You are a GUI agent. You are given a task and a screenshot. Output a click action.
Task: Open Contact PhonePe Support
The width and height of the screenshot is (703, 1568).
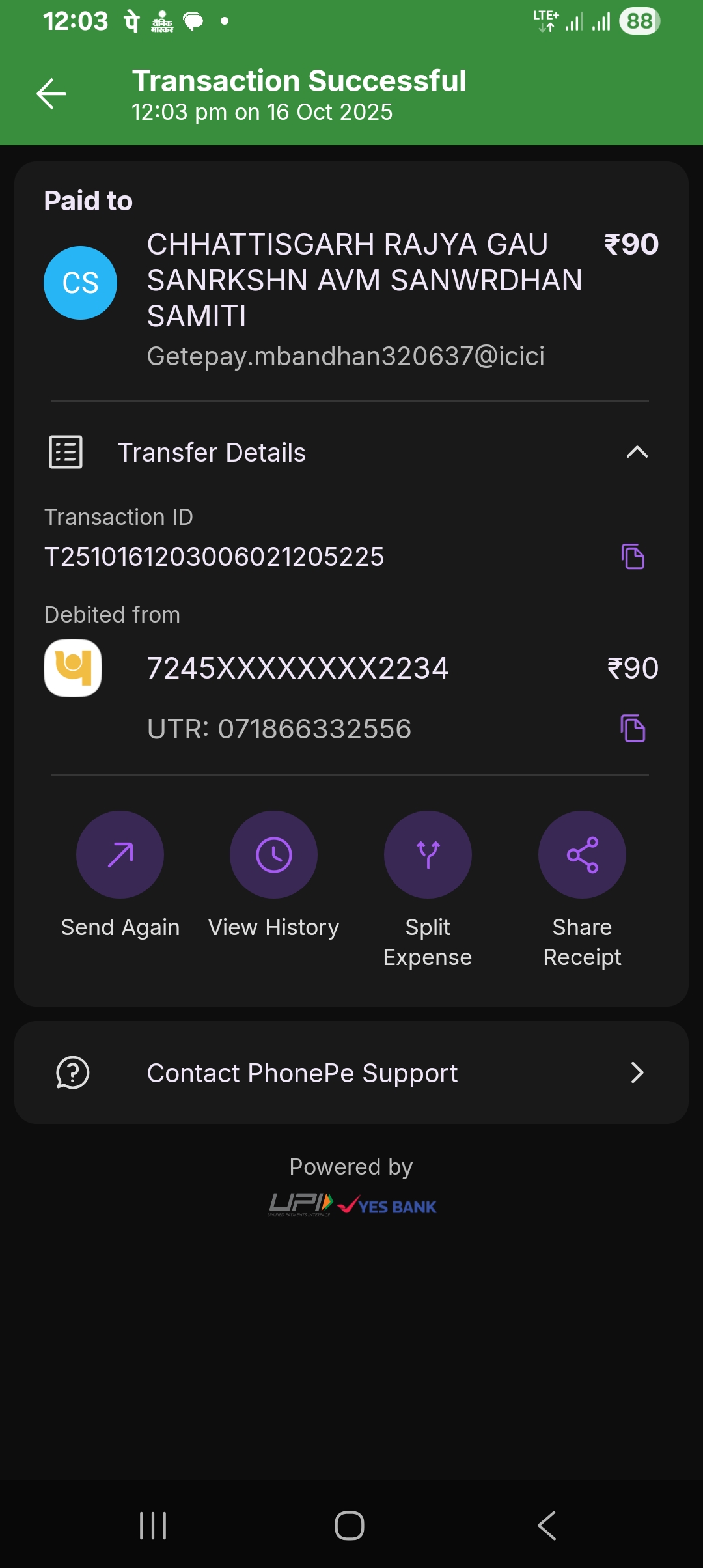coord(351,1072)
